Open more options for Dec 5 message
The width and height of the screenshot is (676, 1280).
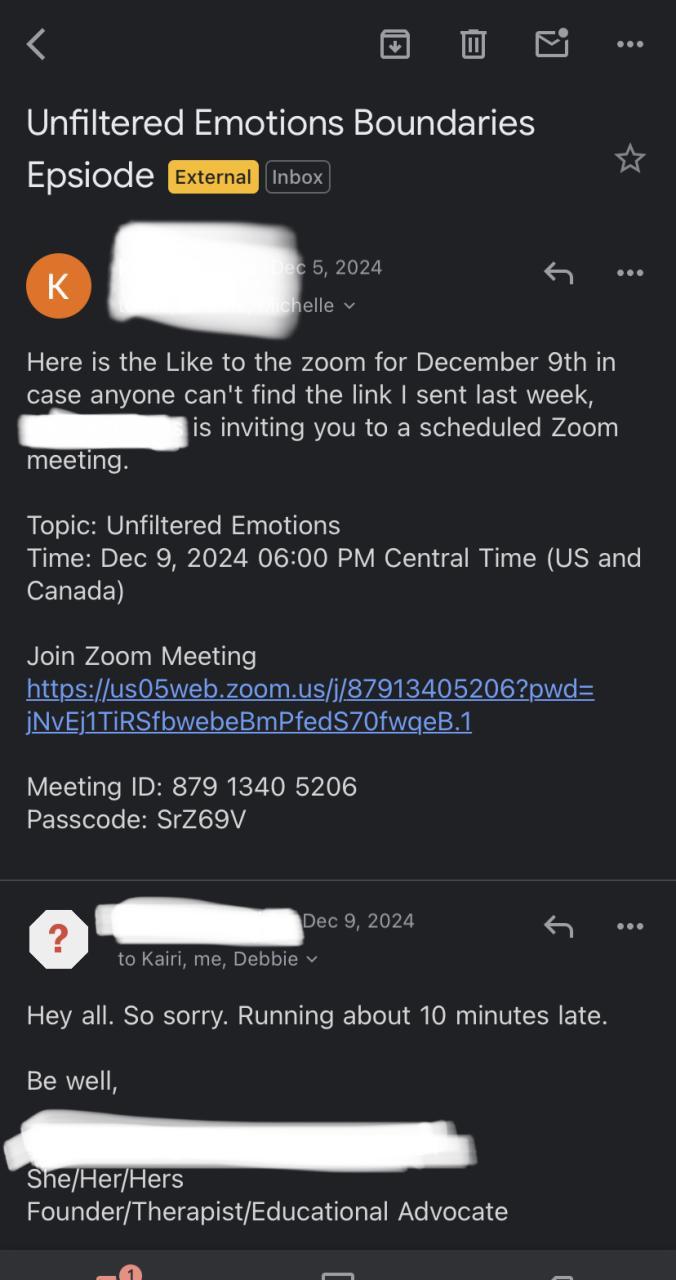pos(630,273)
